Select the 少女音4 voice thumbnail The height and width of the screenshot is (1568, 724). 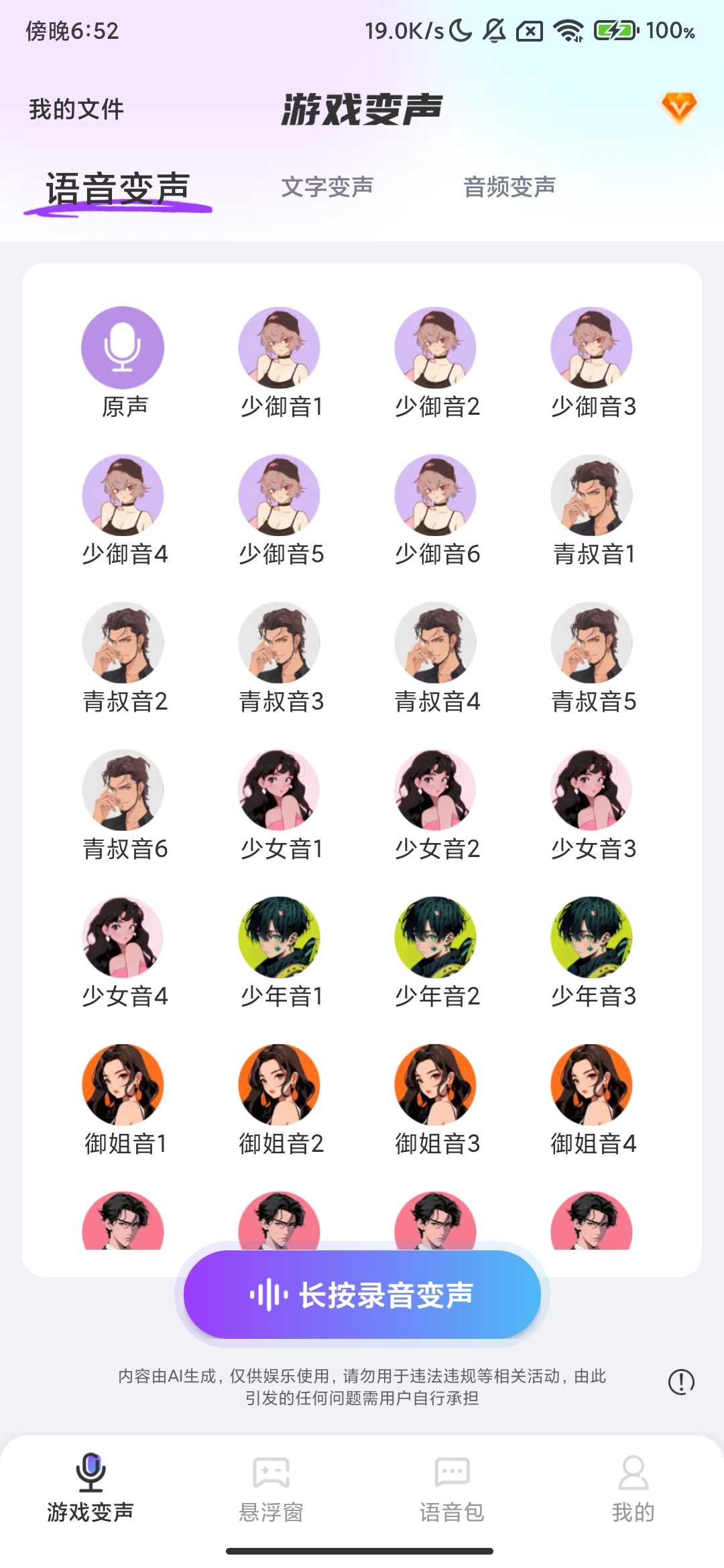[122, 938]
